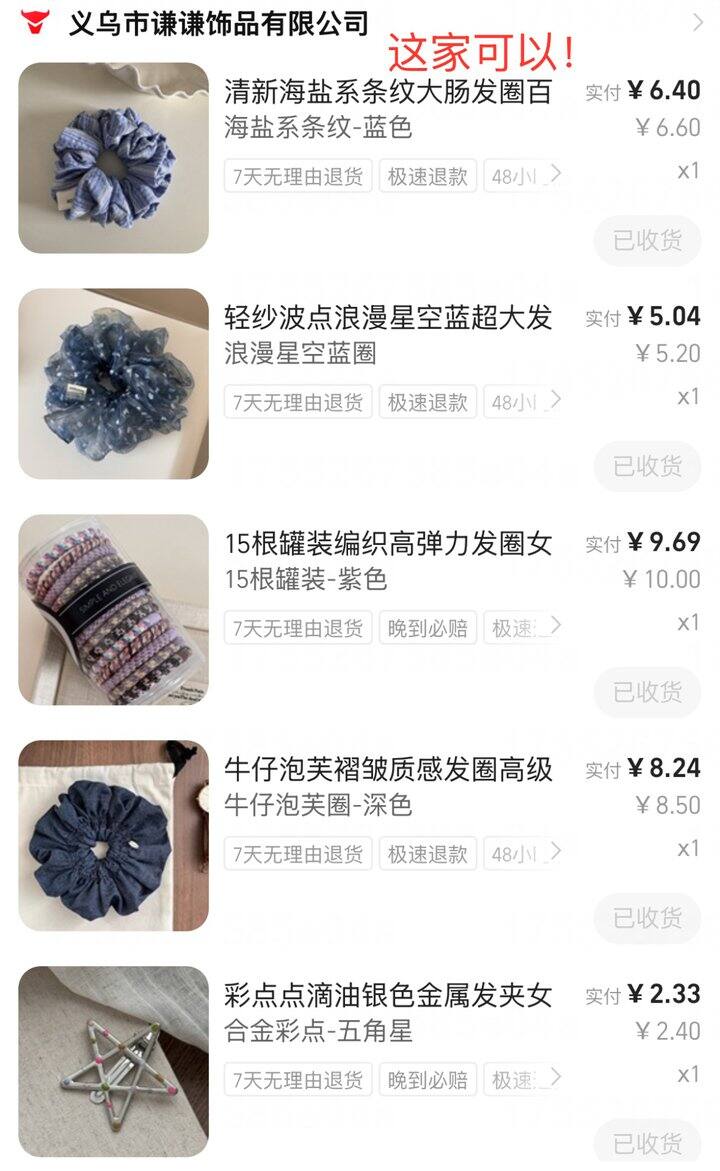This screenshot has width=720, height=1171.
Task: Open the 牛仔泡芙褶皱质感发圈 product image
Action: pyautogui.click(x=114, y=836)
